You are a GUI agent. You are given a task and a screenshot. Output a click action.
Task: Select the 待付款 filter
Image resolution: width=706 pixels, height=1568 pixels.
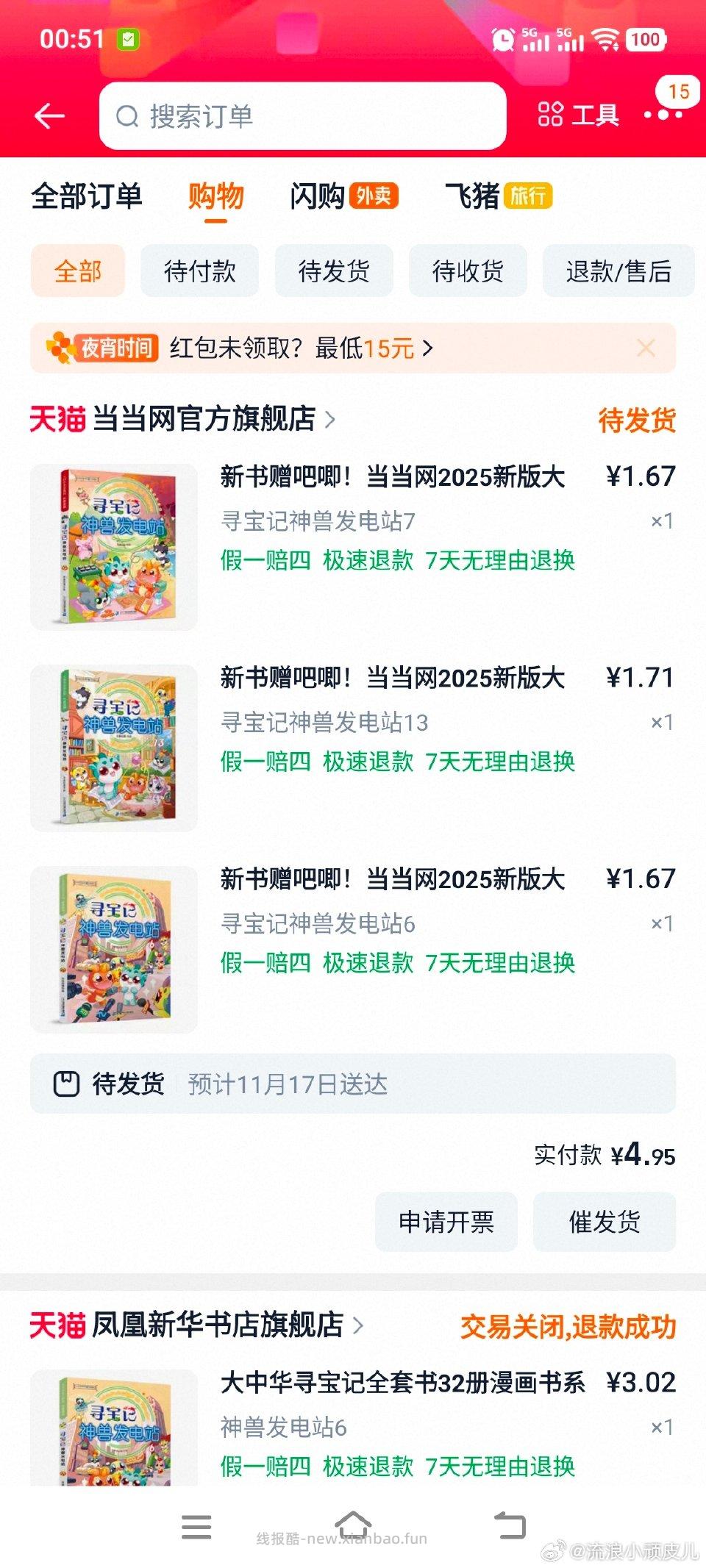(x=199, y=271)
